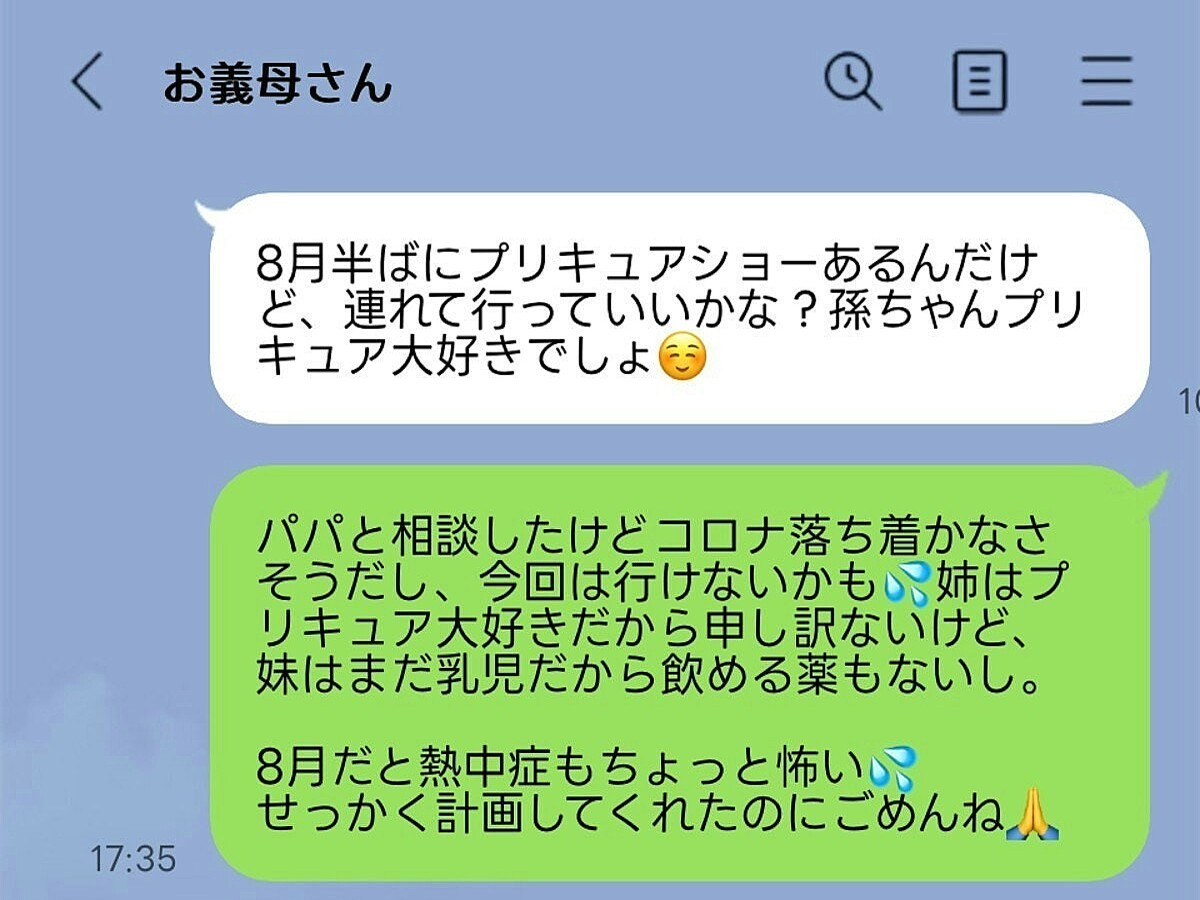Image resolution: width=1200 pixels, height=900 pixels.
Task: Open the notes icon in the header
Action: click(979, 81)
